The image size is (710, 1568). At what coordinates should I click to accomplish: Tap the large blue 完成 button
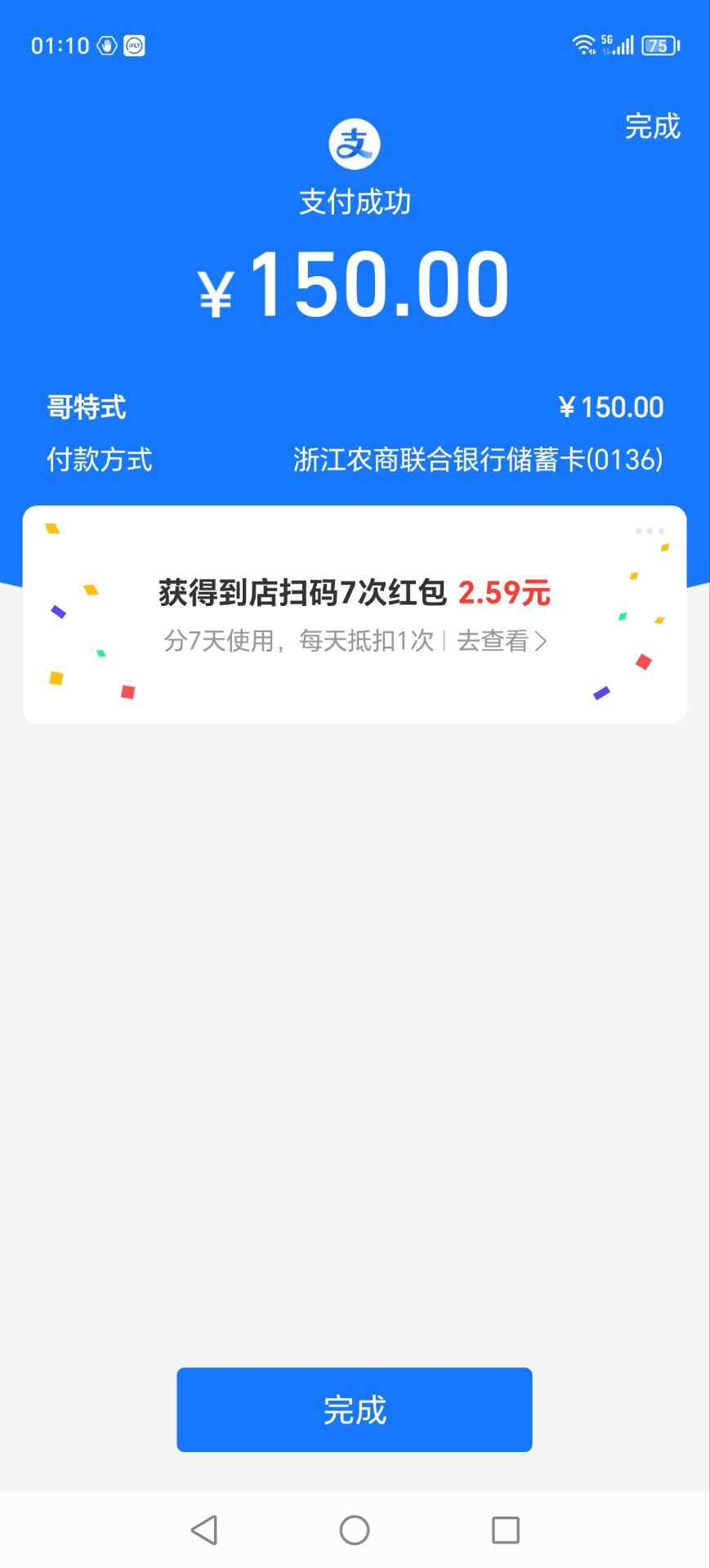tap(355, 1410)
